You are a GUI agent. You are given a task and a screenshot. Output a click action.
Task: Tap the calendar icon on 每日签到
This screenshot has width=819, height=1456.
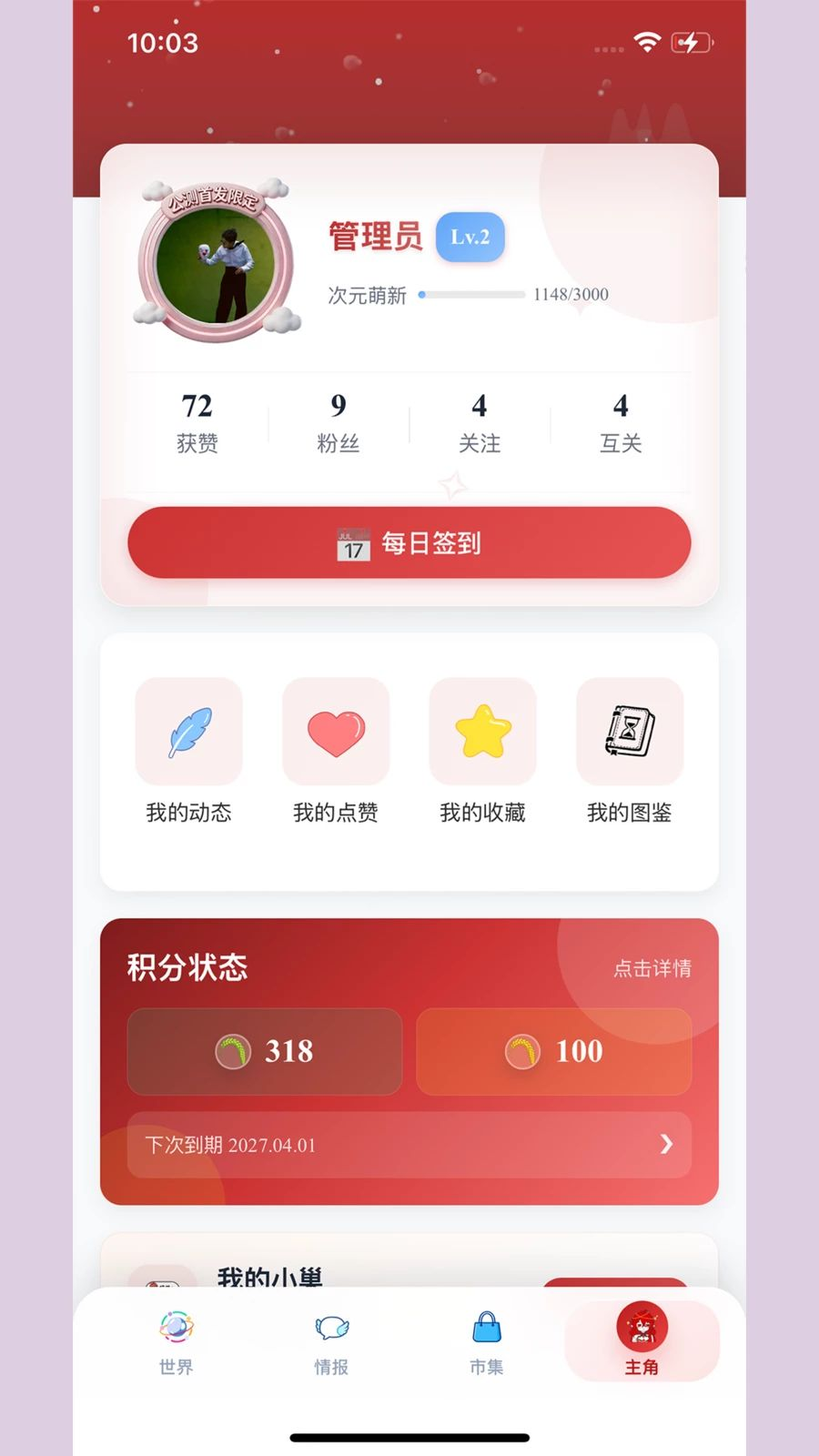click(354, 542)
